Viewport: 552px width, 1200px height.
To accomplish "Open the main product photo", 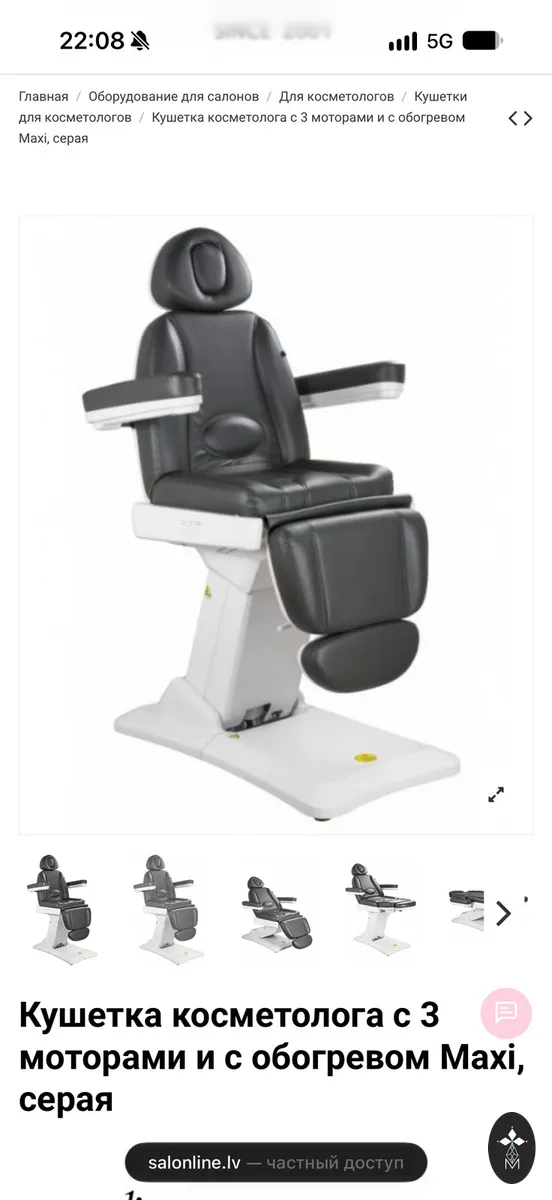I will [276, 525].
